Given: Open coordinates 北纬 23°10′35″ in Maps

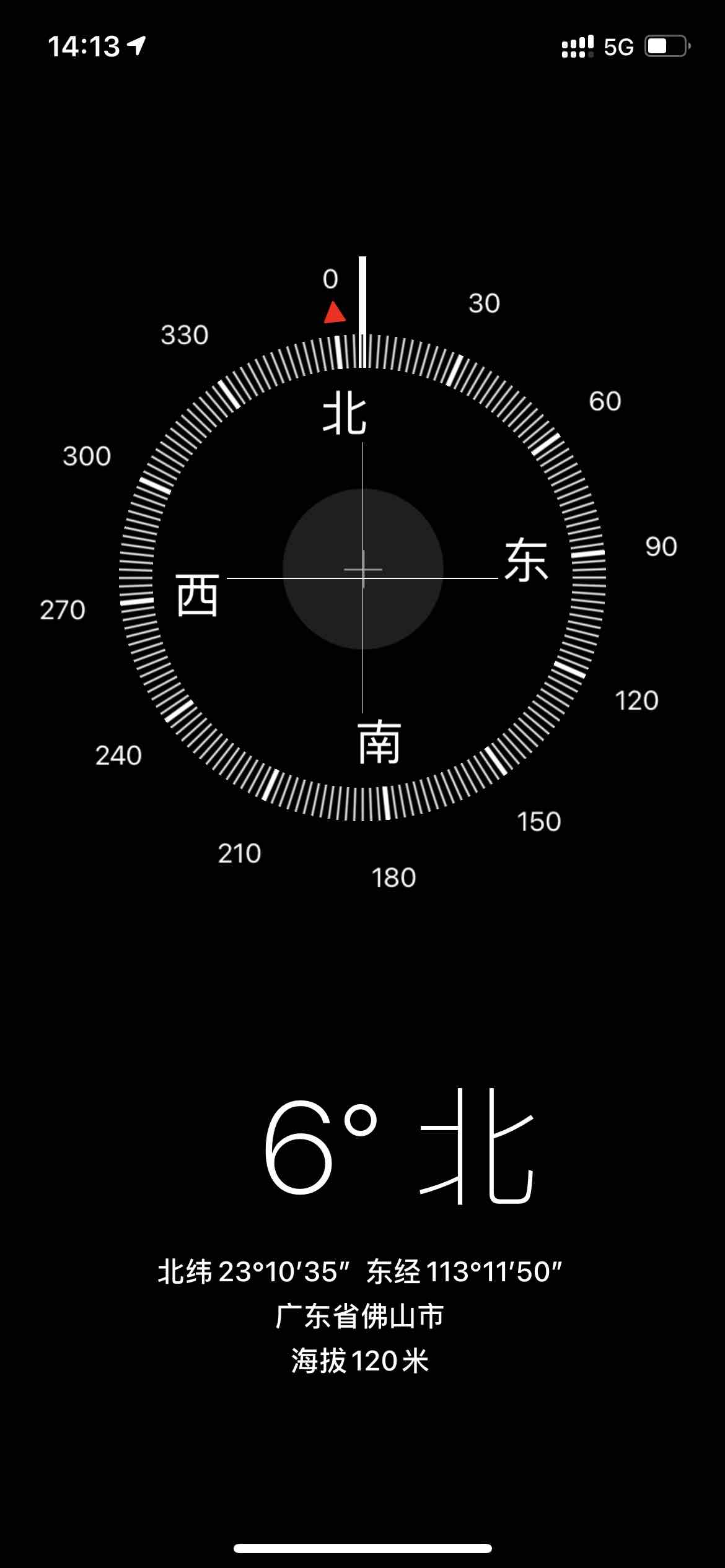Looking at the screenshot, I should (x=359, y=1272).
